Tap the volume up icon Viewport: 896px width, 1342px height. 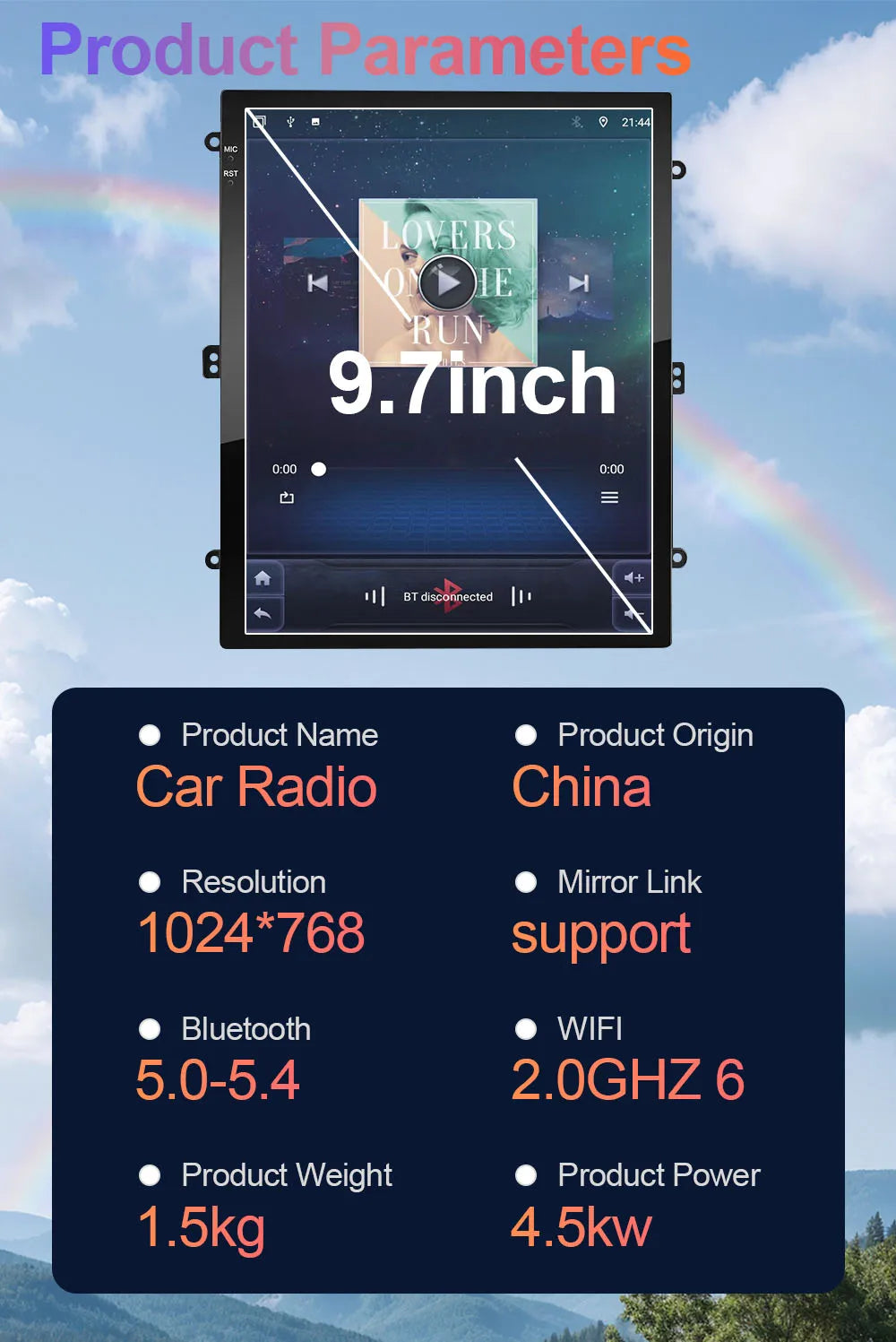point(633,576)
